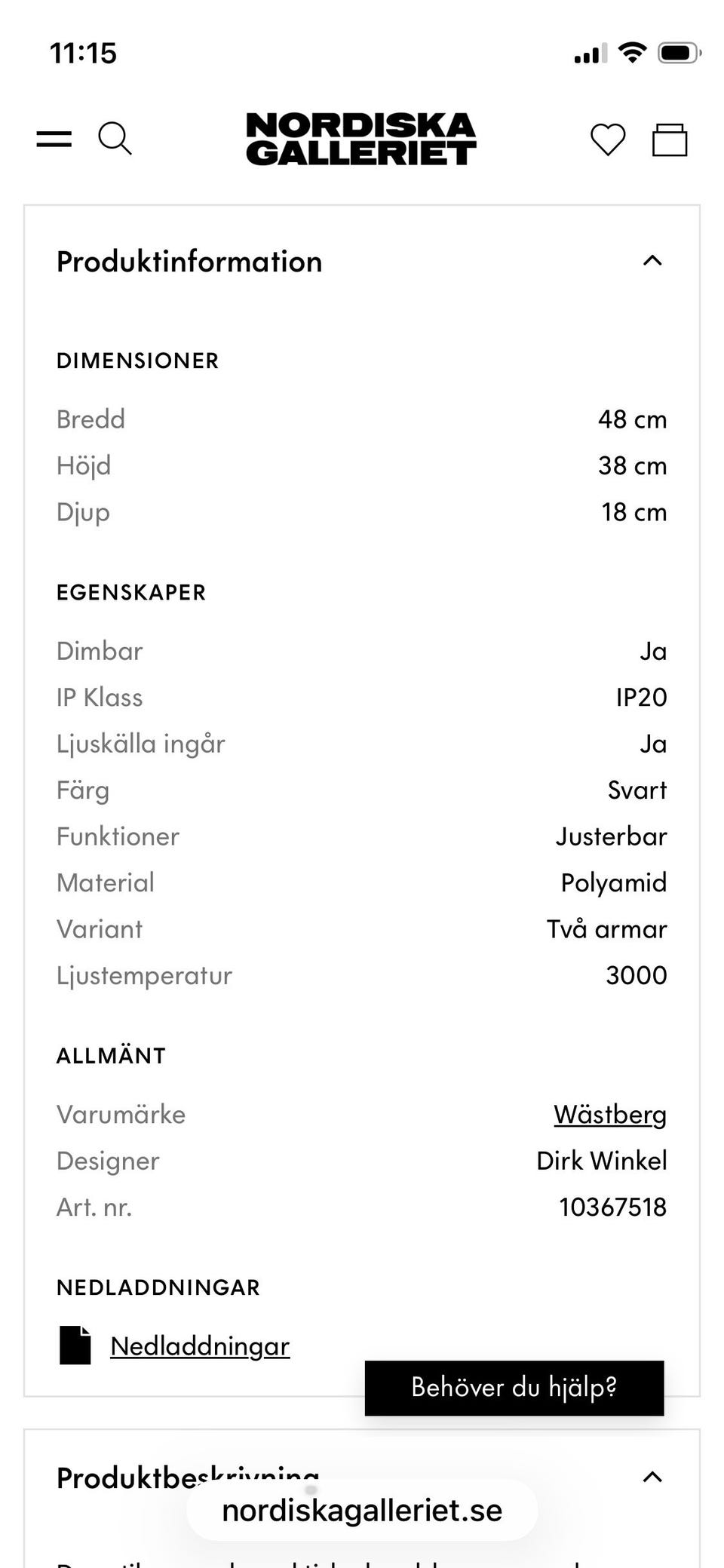Collapse the Produktbeskrivning section
Viewport: 724px width, 1568px height.
(653, 1476)
